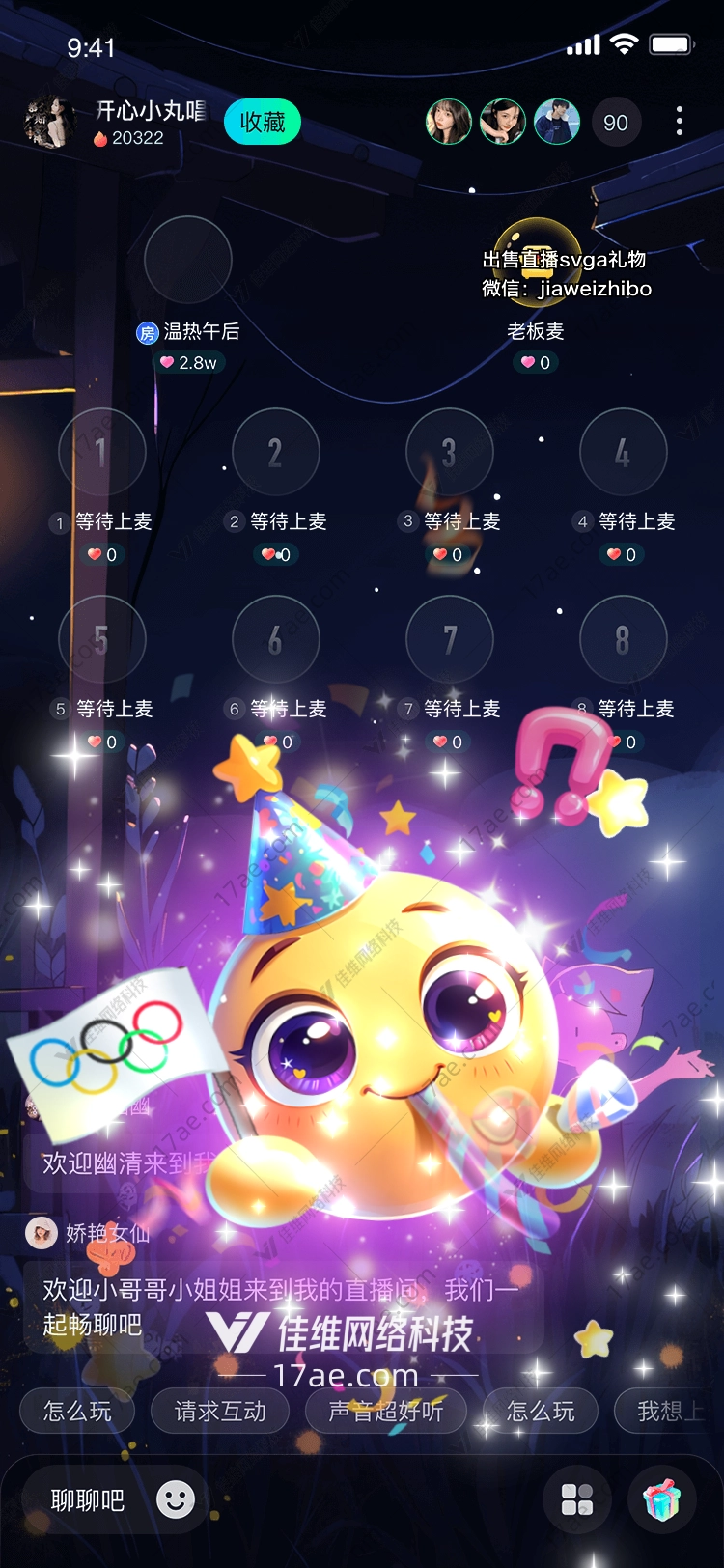Tap the host seat 温热午后
Viewport: 724px width, 1568px height.
pyautogui.click(x=188, y=260)
